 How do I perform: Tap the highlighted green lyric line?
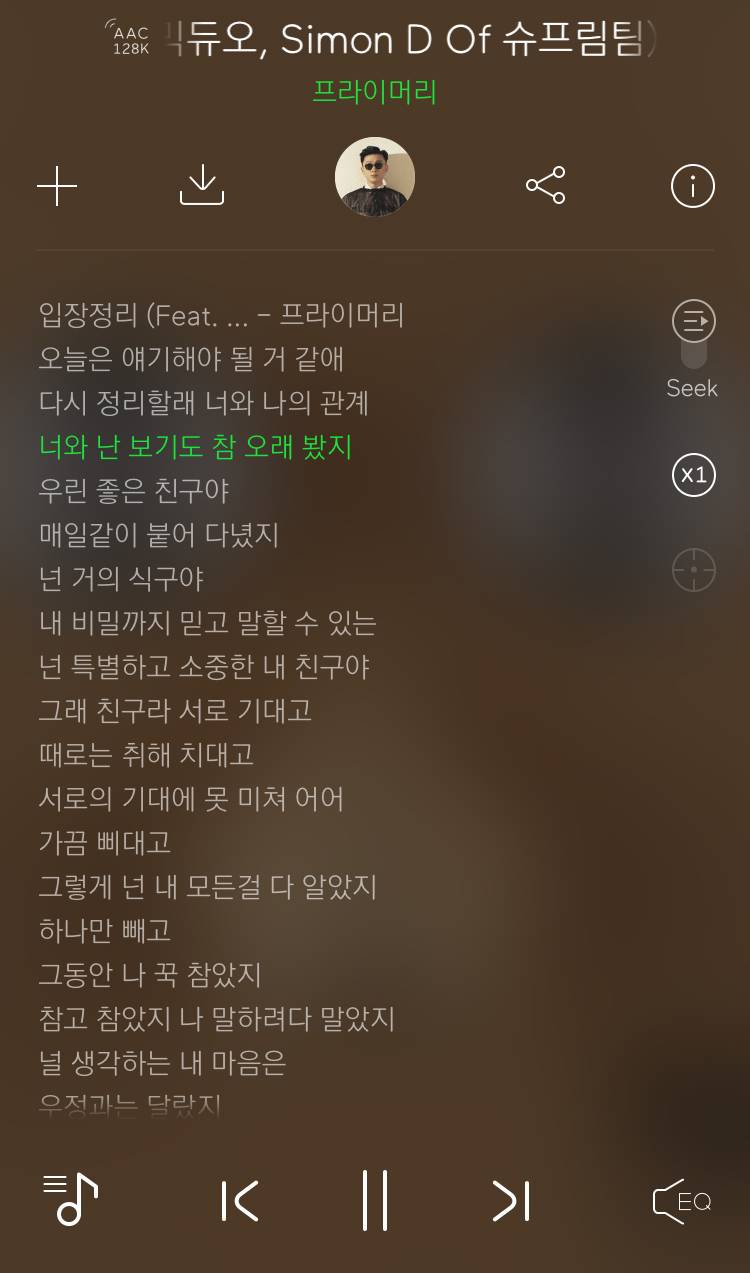(192, 448)
